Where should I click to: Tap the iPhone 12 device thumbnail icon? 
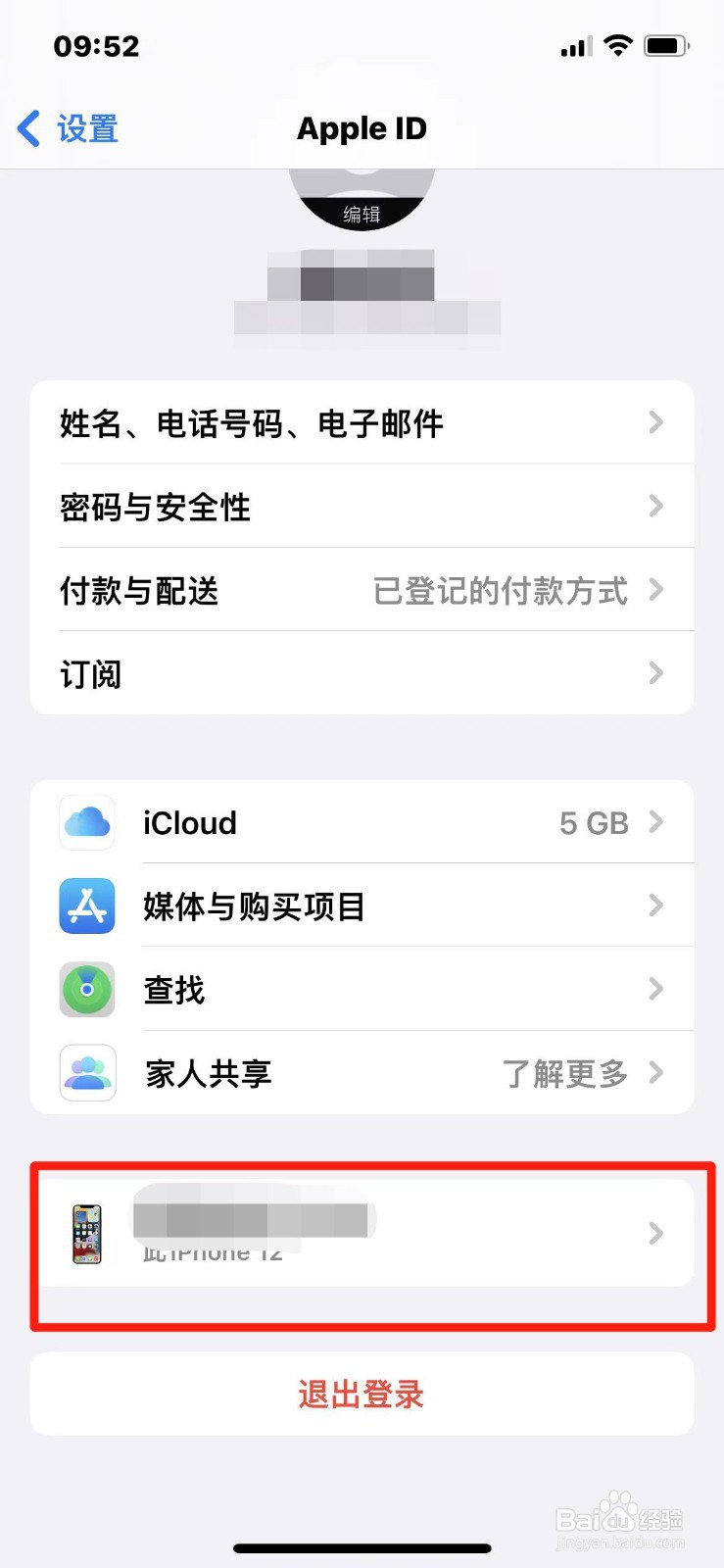click(x=87, y=1233)
